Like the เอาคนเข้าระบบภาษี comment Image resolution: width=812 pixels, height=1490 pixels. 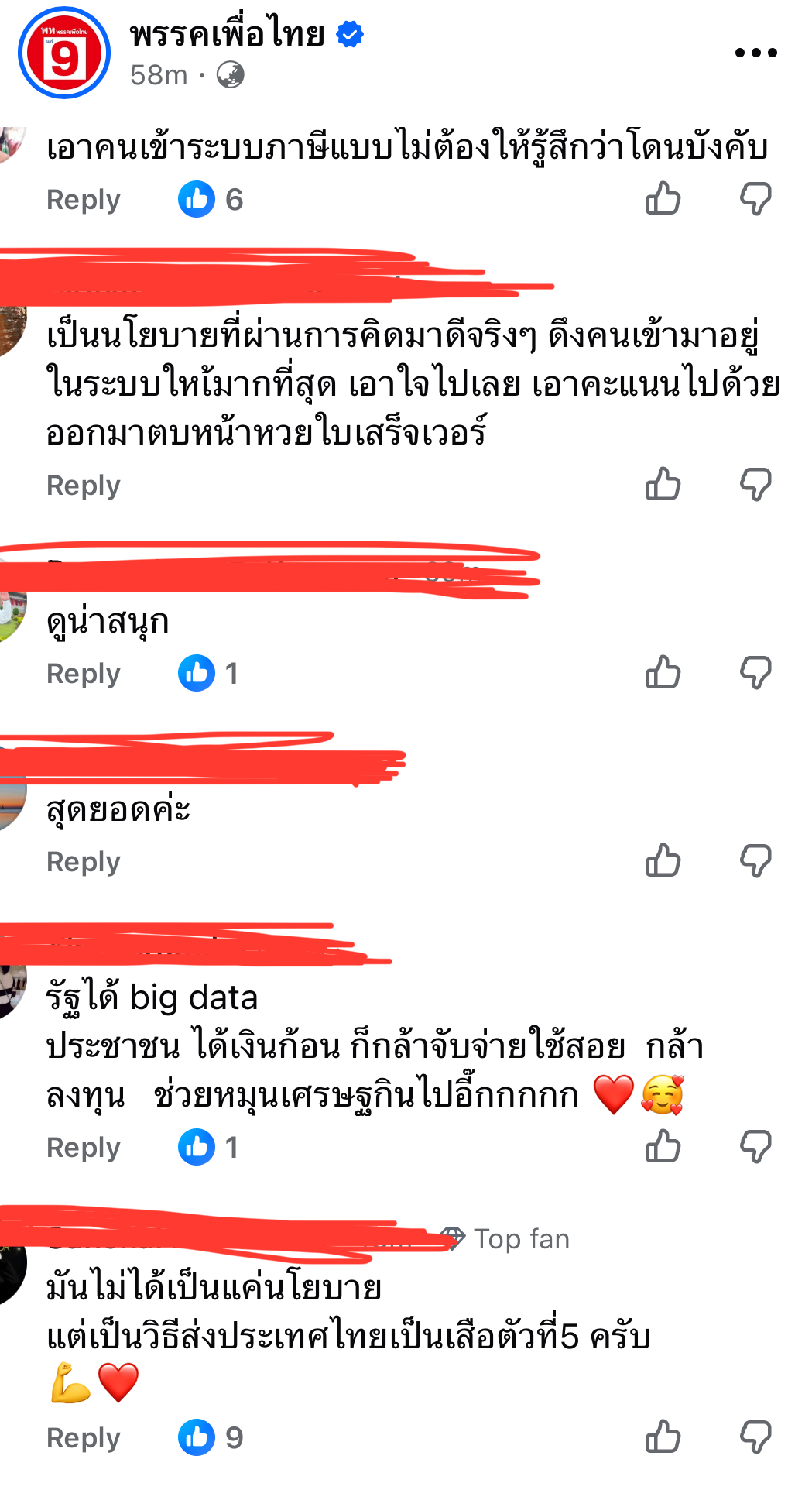tap(663, 199)
